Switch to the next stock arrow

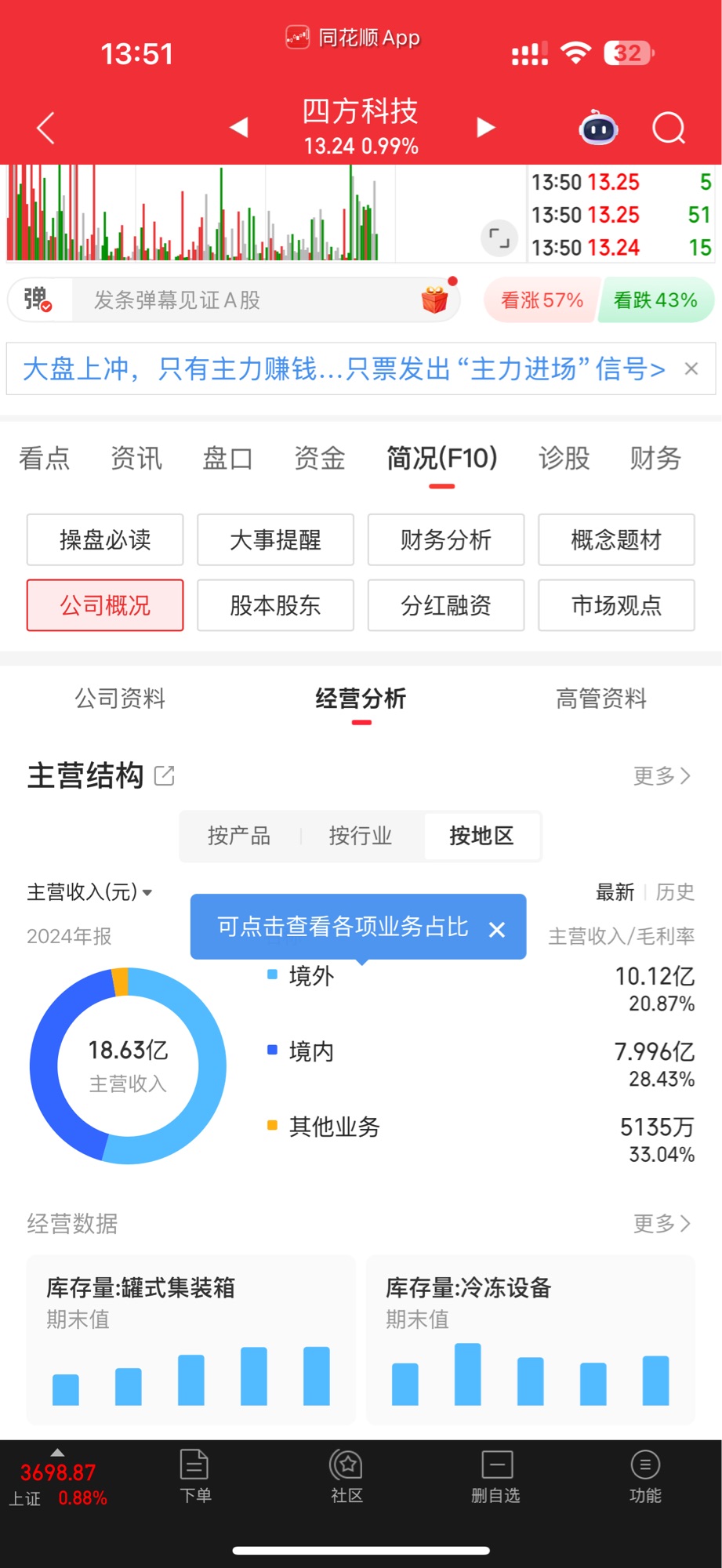tap(486, 128)
